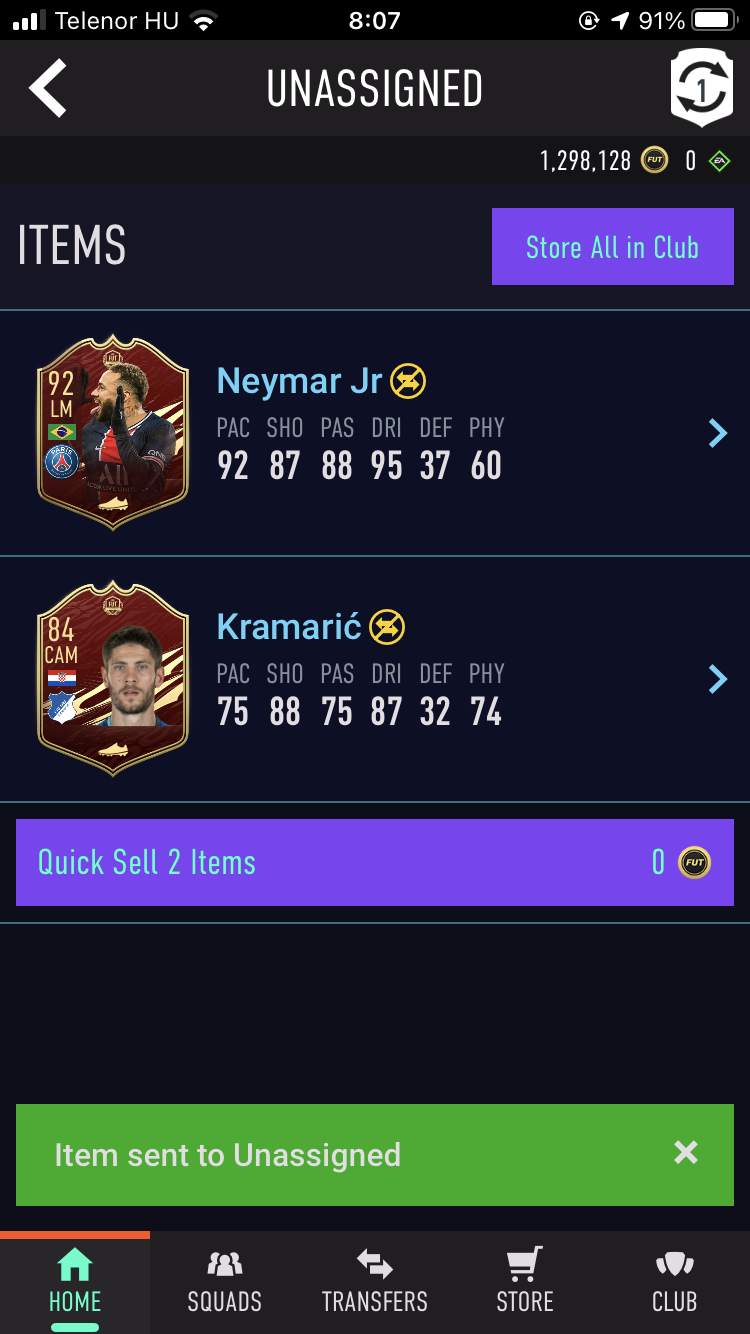This screenshot has width=750, height=1334.
Task: Switch to the Home tab
Action: click(75, 1282)
